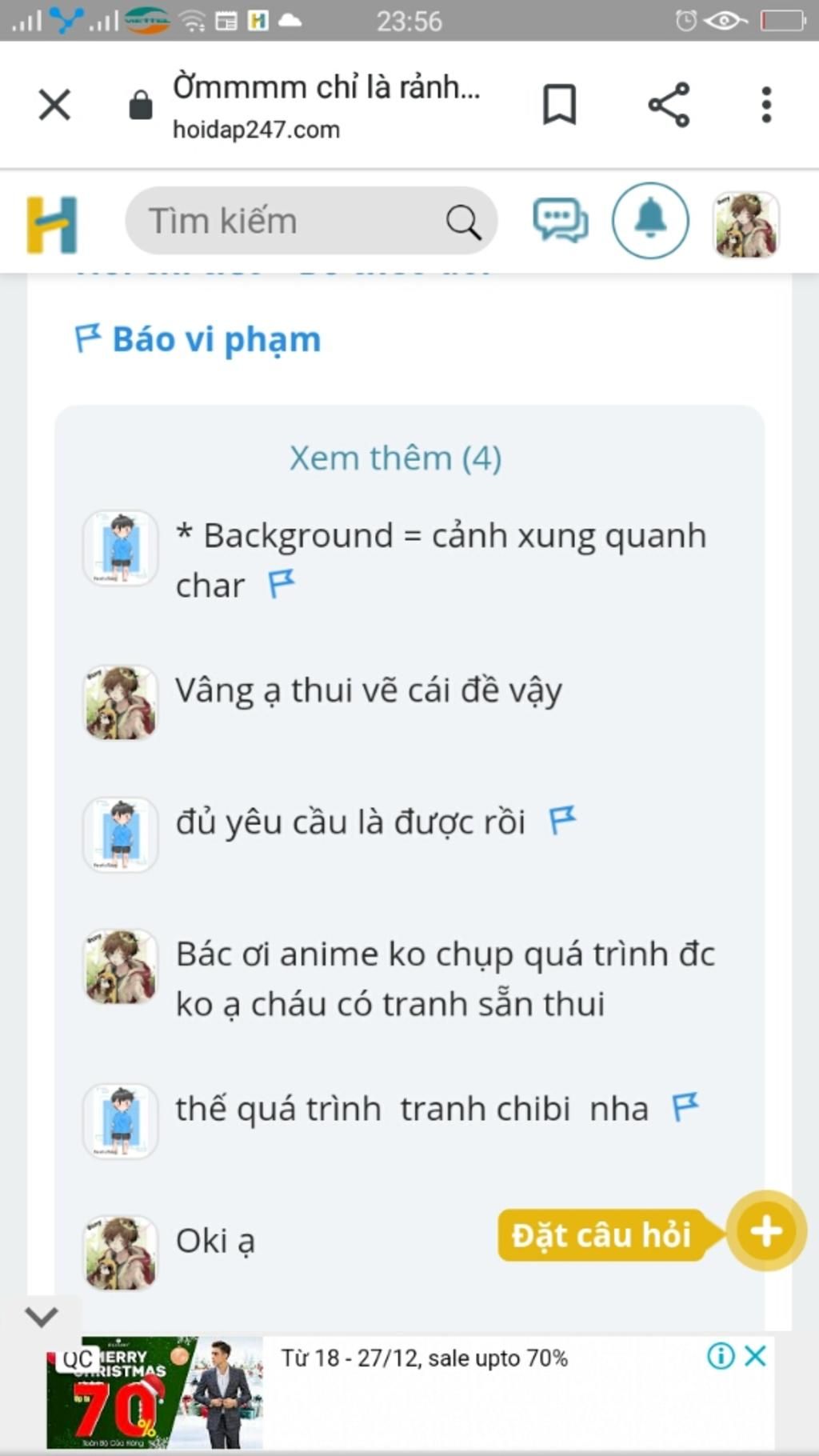Tap the Hoidap247 home logo

tap(52, 224)
